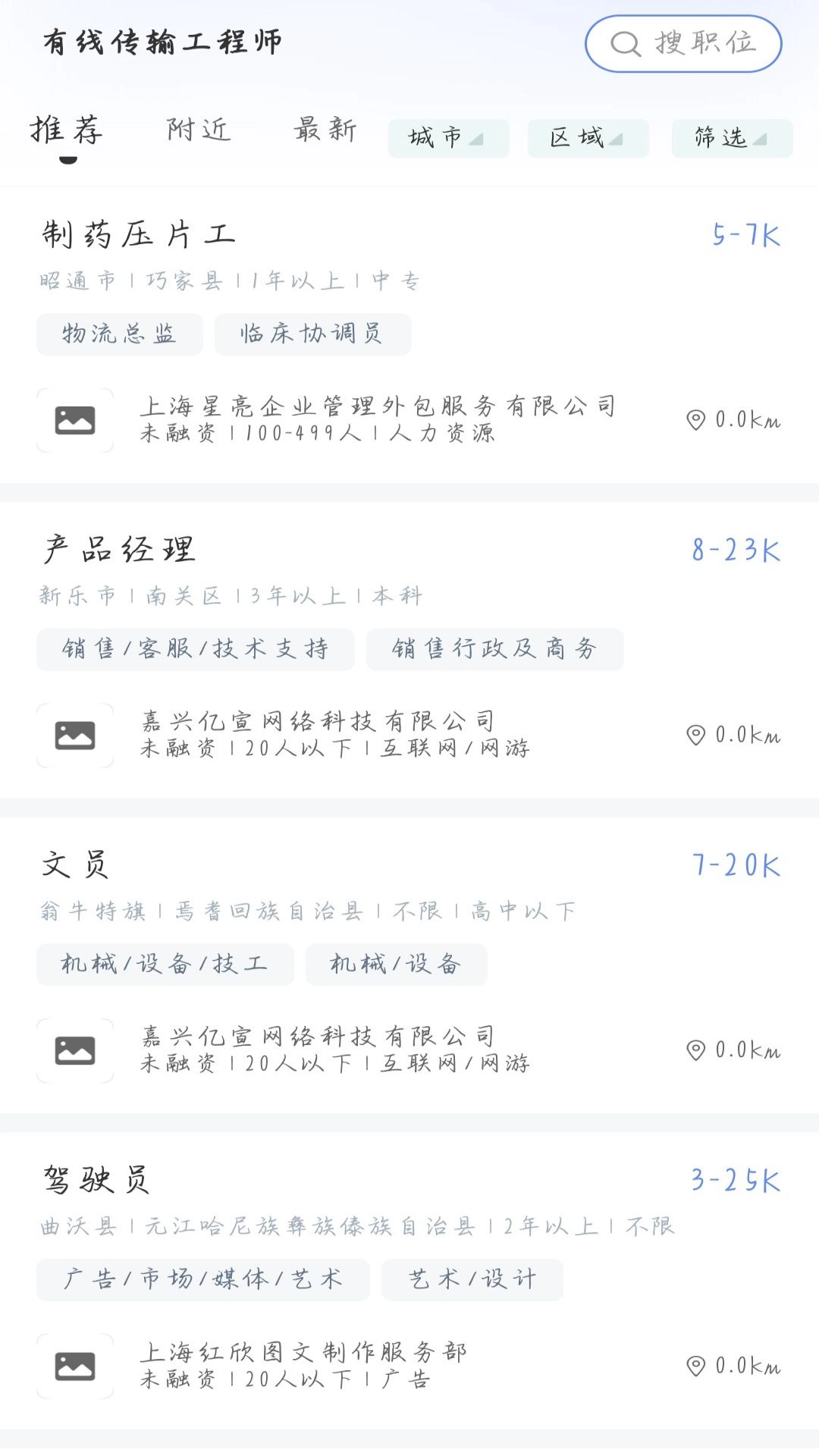Expand the 筛选 filter options
The image size is (819, 1456).
pos(730,137)
